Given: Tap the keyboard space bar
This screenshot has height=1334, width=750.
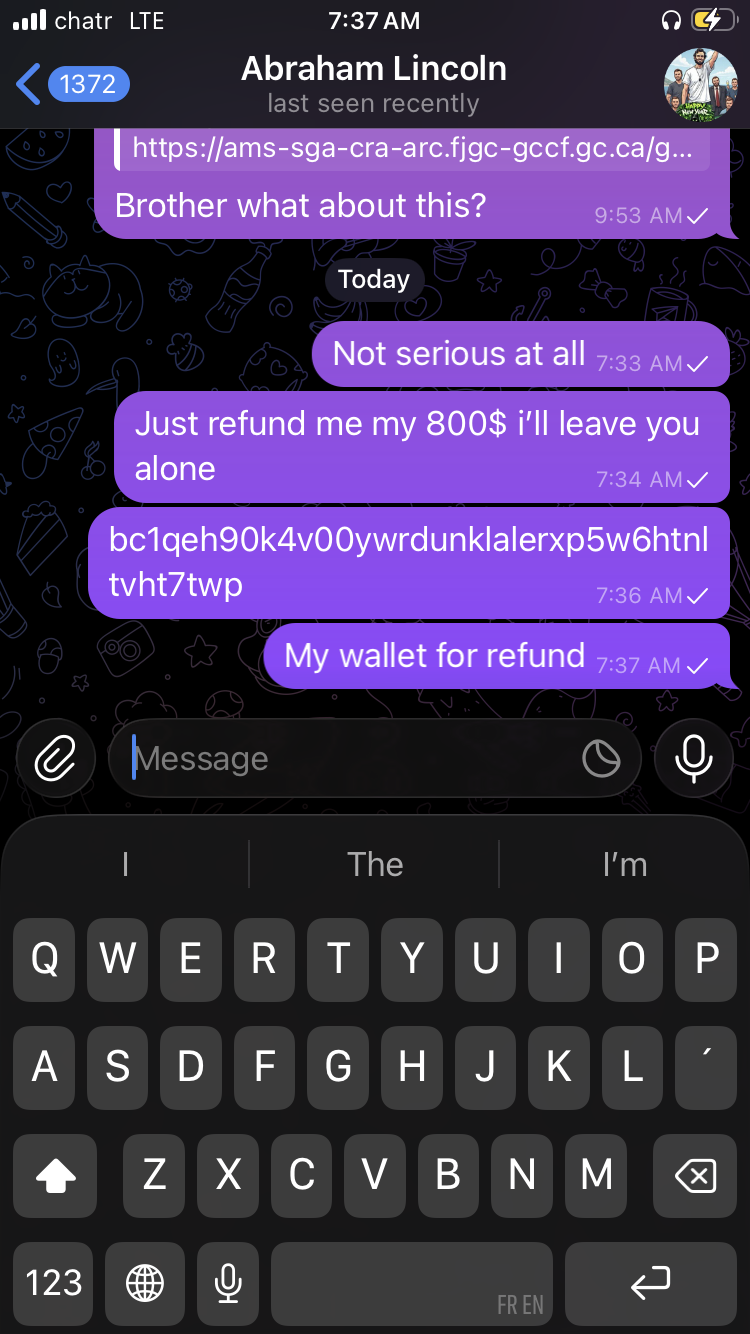Looking at the screenshot, I should [412, 1283].
